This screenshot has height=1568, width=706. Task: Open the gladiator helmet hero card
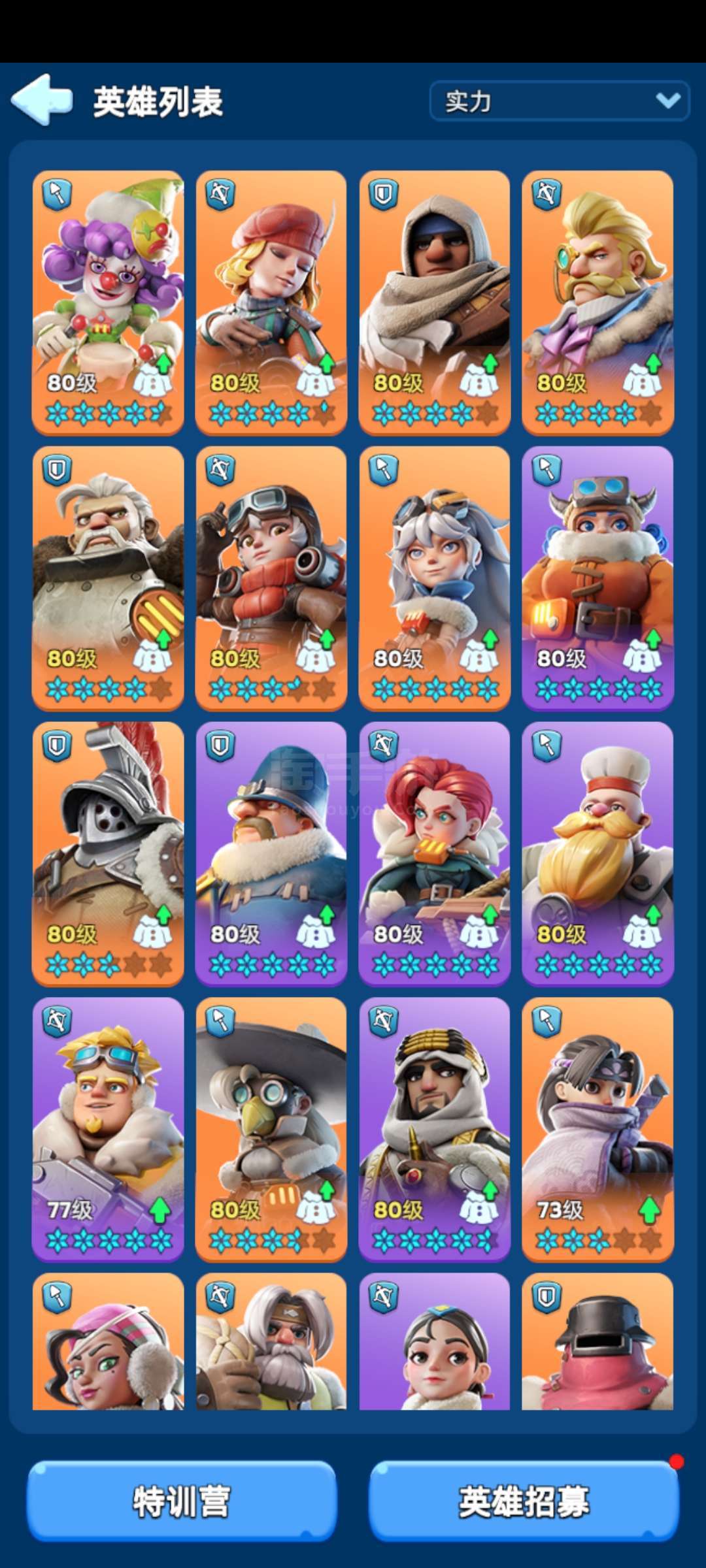[108, 854]
